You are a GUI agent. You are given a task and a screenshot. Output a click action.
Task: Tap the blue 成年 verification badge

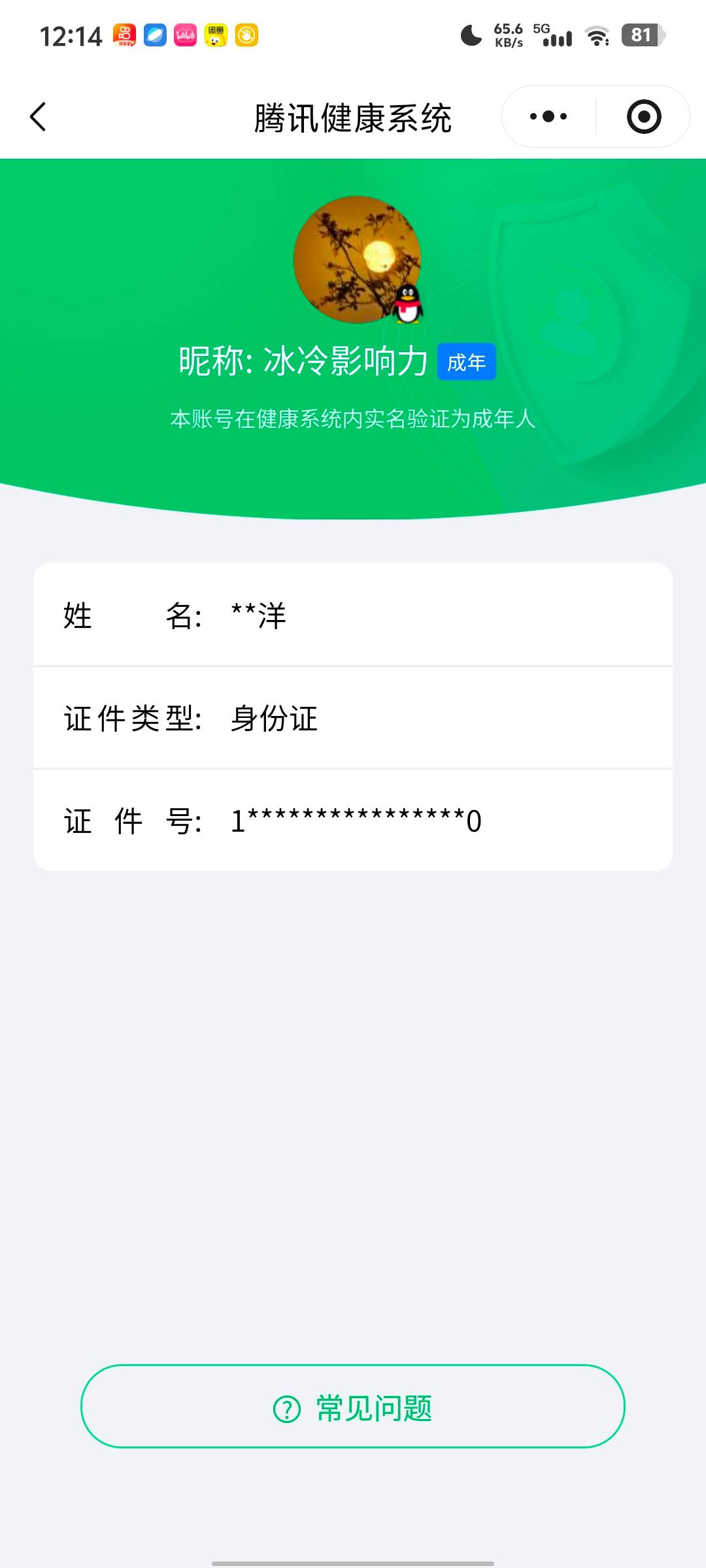click(466, 363)
